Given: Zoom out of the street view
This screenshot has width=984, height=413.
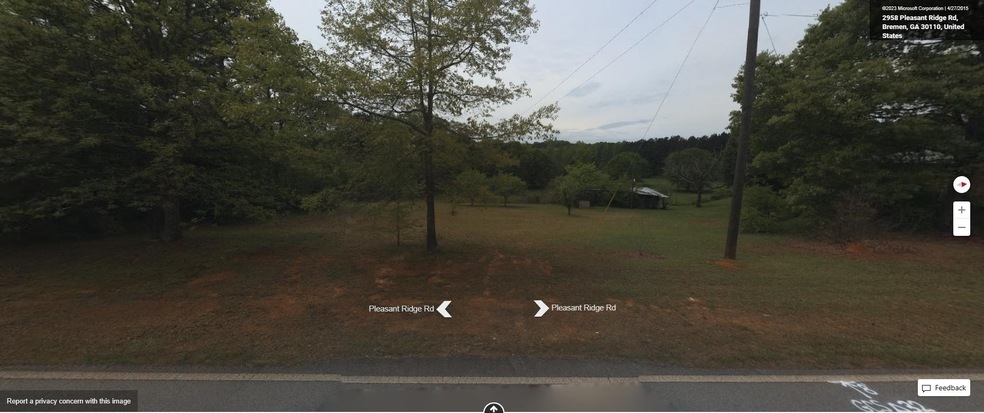Looking at the screenshot, I should (961, 228).
